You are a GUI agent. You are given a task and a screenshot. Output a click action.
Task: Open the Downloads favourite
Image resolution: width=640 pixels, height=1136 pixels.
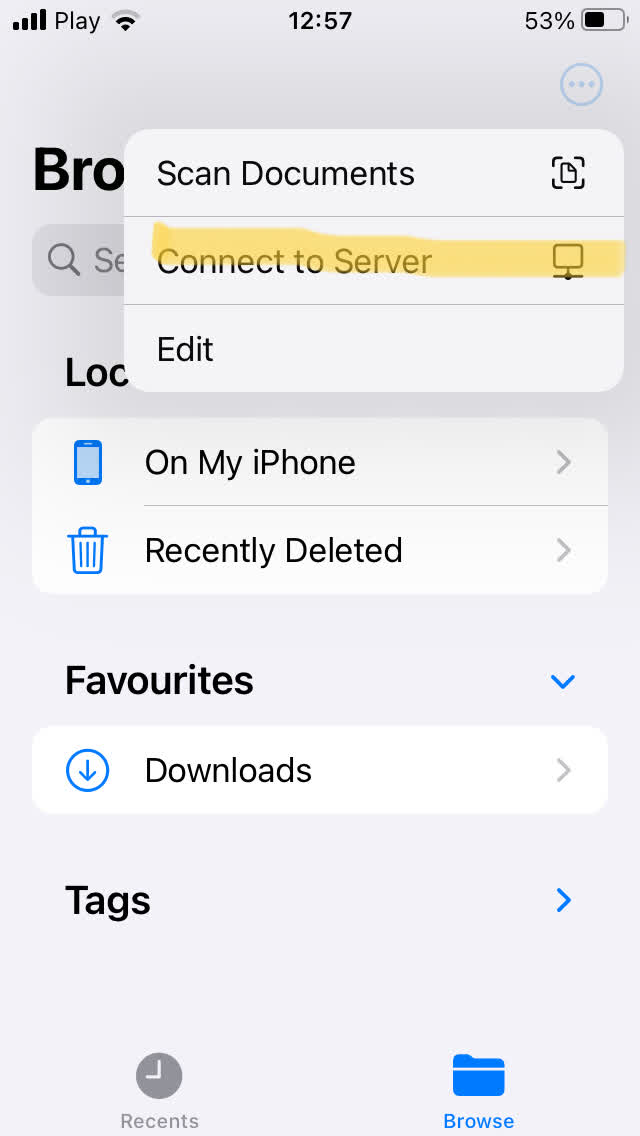point(320,770)
